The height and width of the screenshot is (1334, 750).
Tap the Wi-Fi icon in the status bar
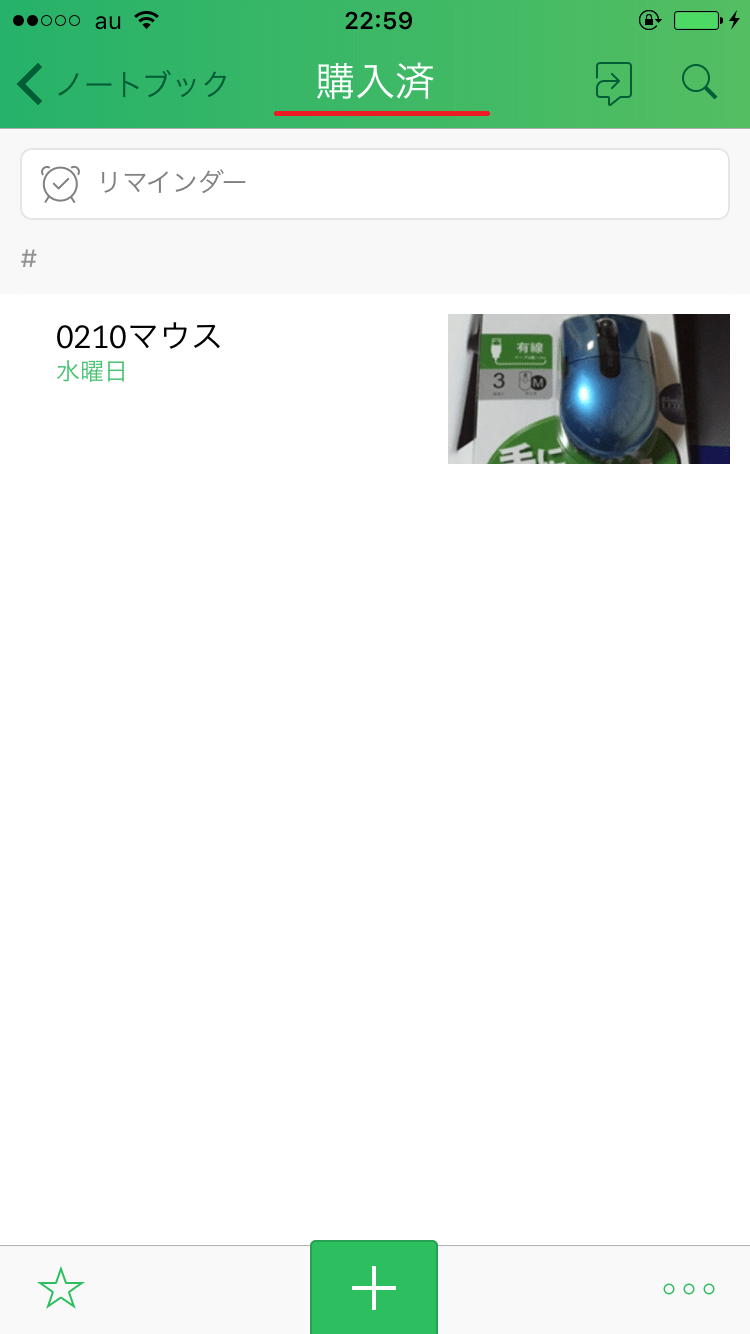coord(146,18)
